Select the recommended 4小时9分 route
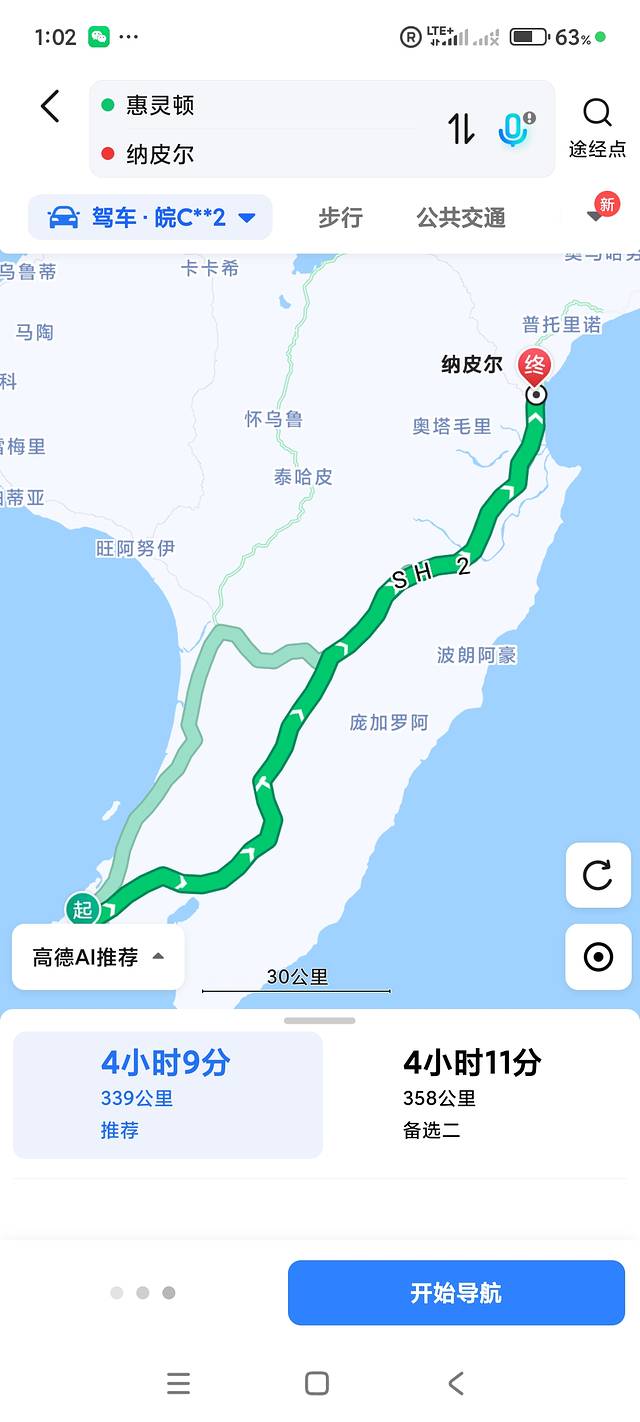 click(x=167, y=1095)
